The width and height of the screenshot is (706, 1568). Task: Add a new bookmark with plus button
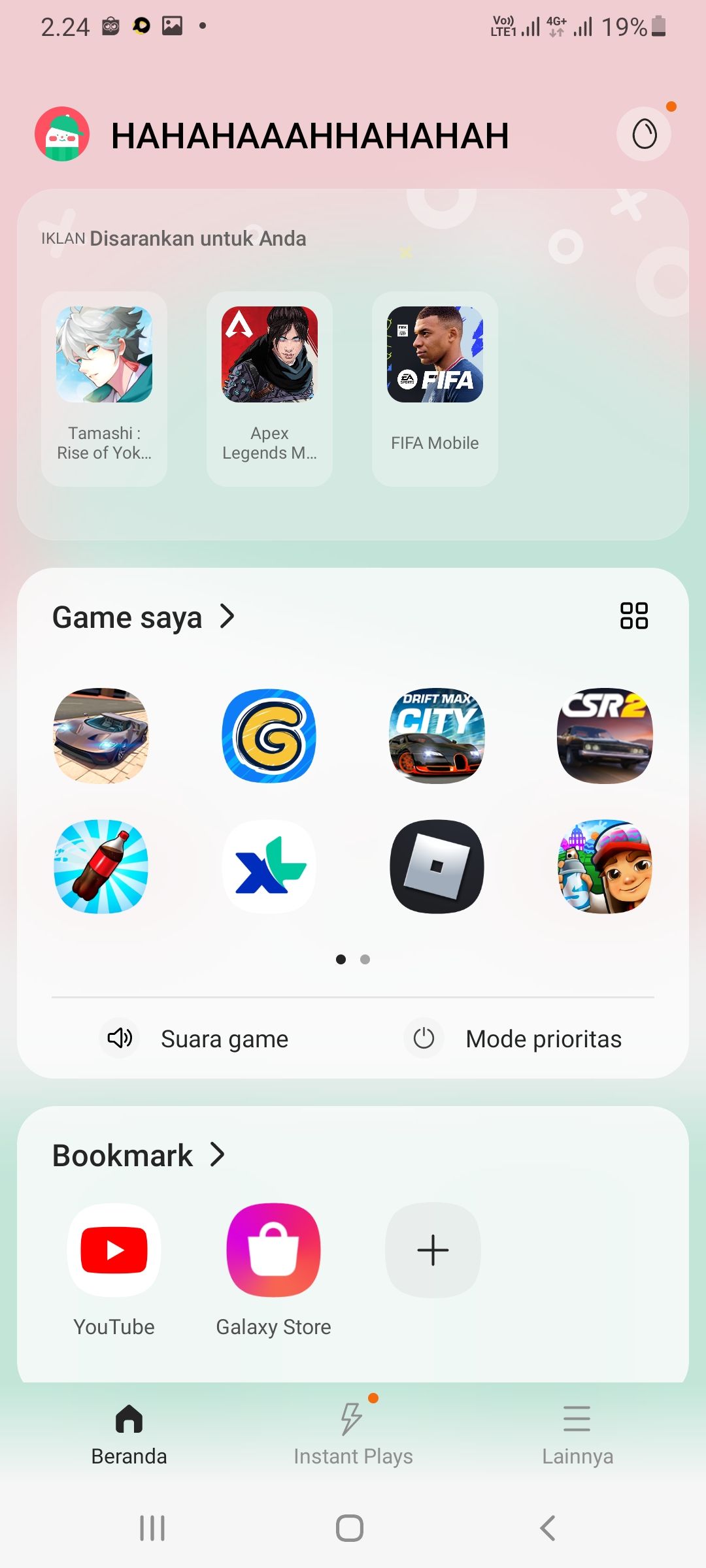[433, 1250]
